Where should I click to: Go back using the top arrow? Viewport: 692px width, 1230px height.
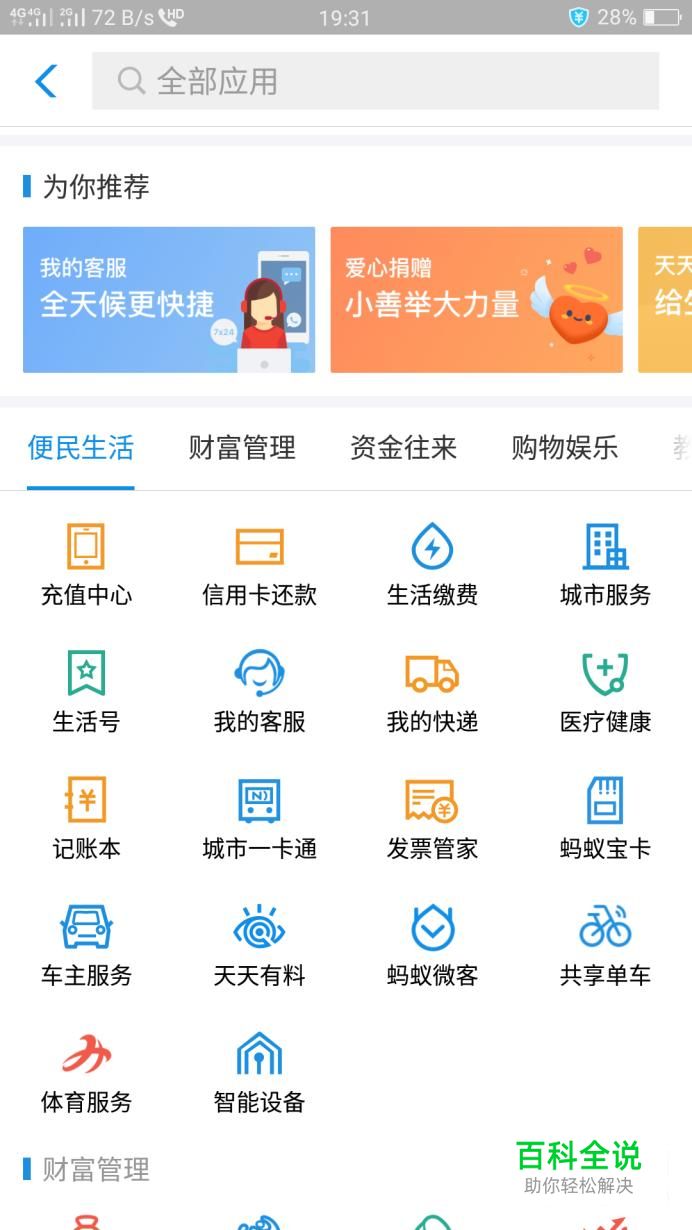point(46,81)
